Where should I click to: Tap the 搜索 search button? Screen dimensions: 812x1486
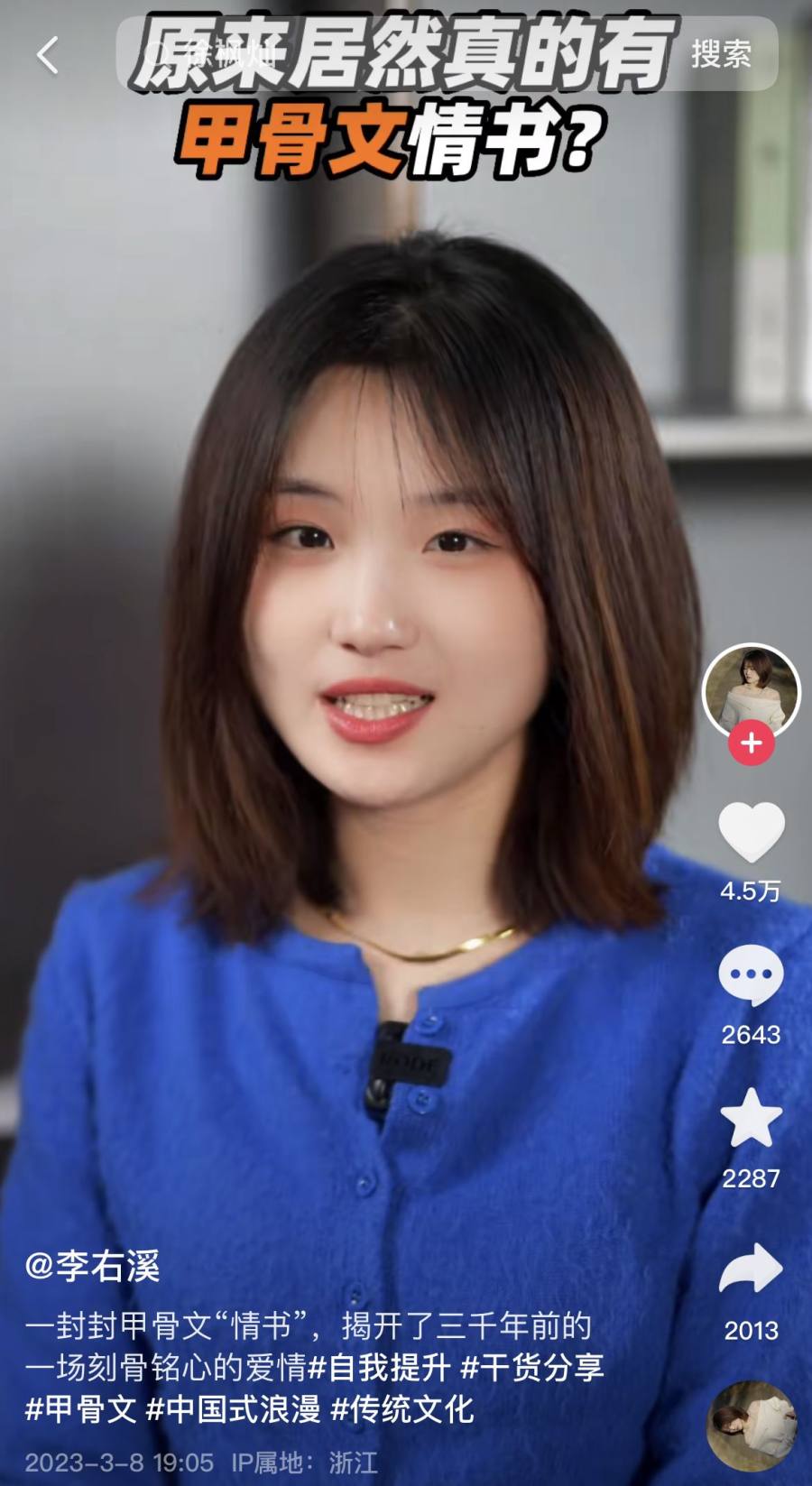[x=720, y=55]
